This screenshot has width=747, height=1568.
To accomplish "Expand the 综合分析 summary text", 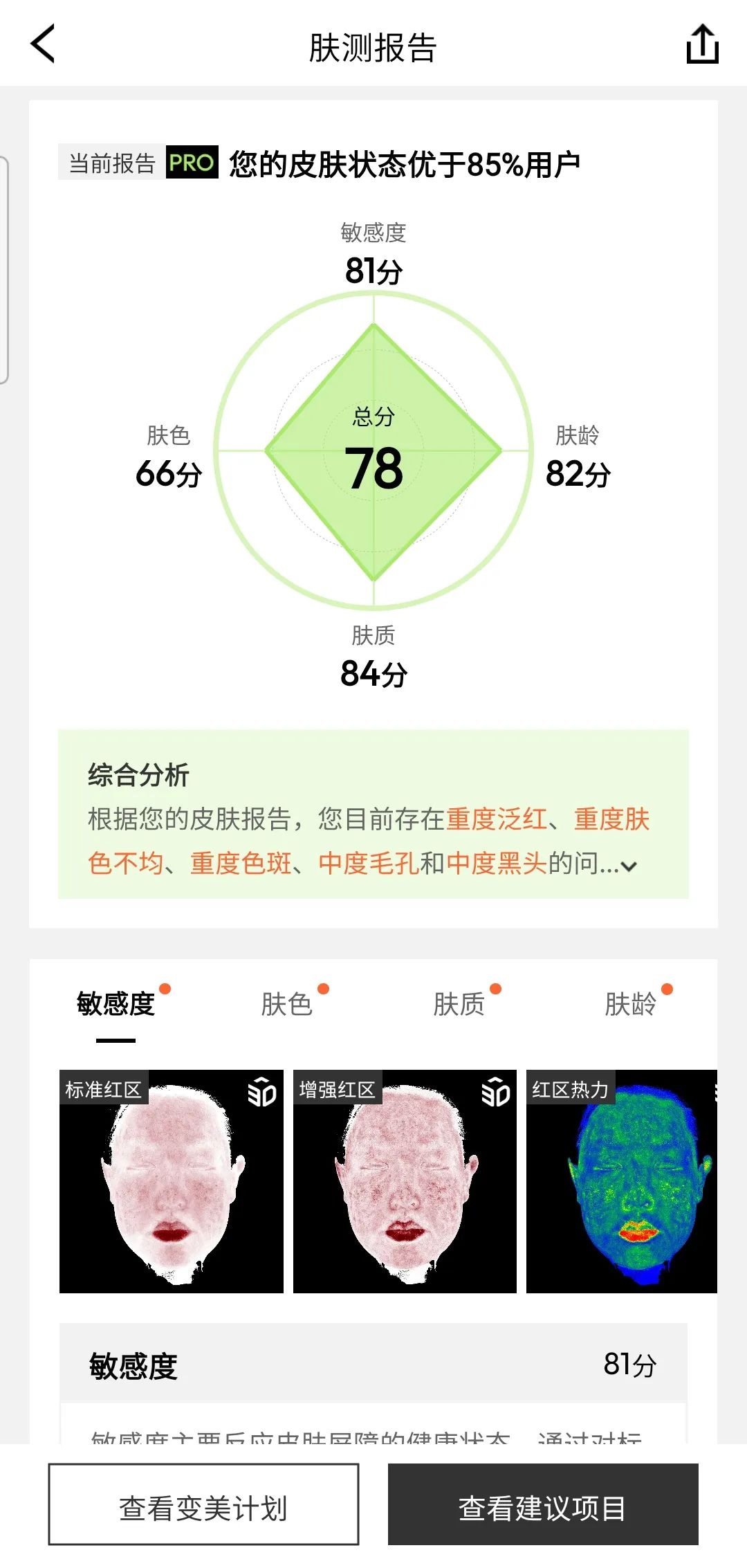I will pos(629,866).
